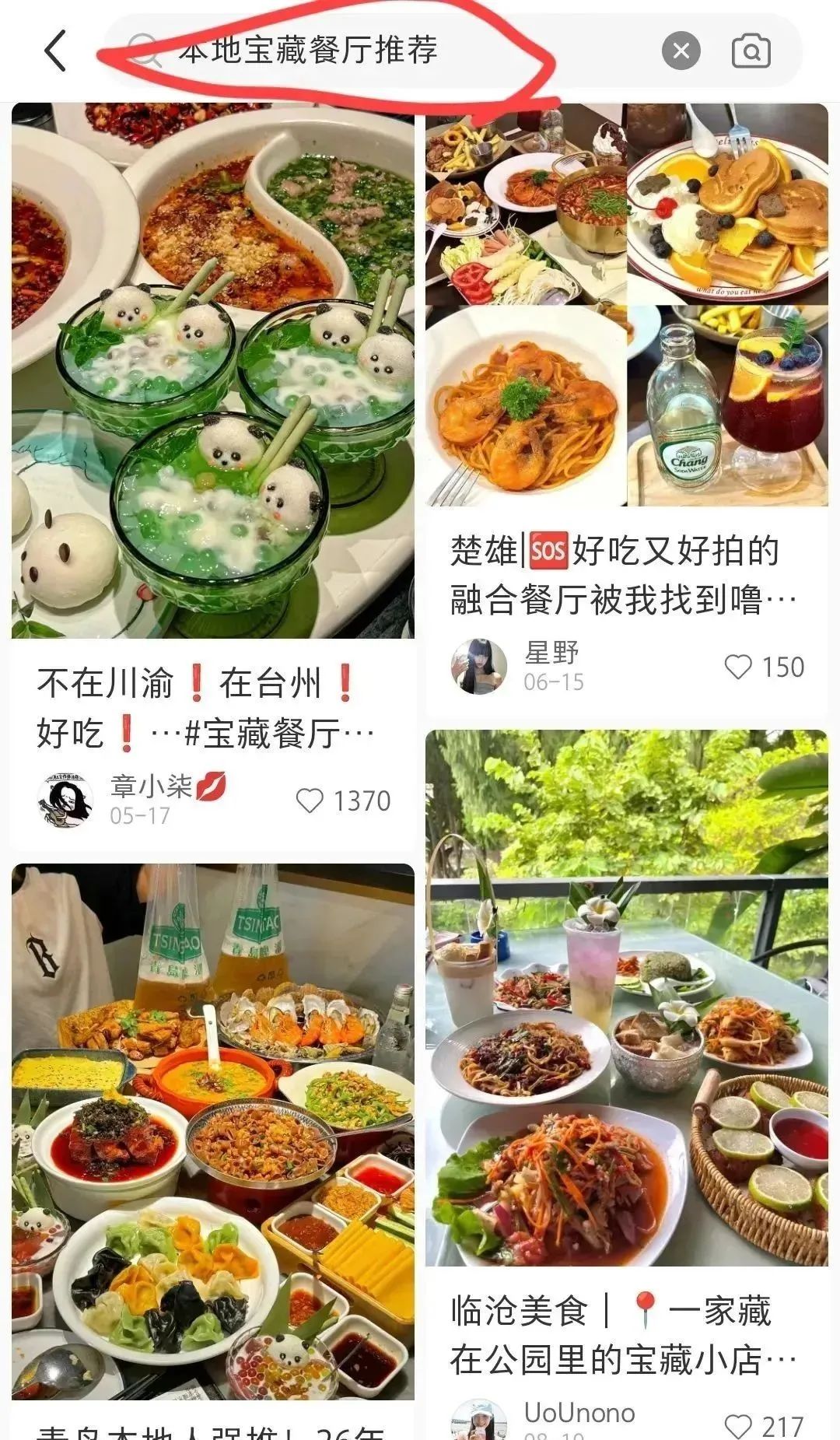Like the post by 章小柒
840x1440 pixels.
click(310, 801)
